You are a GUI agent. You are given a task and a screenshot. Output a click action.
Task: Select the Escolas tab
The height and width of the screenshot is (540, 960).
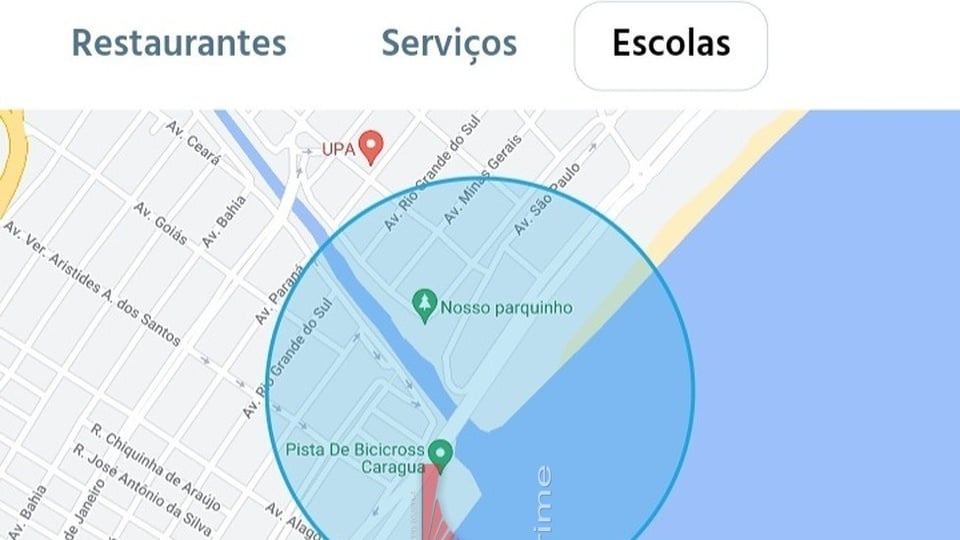point(670,45)
